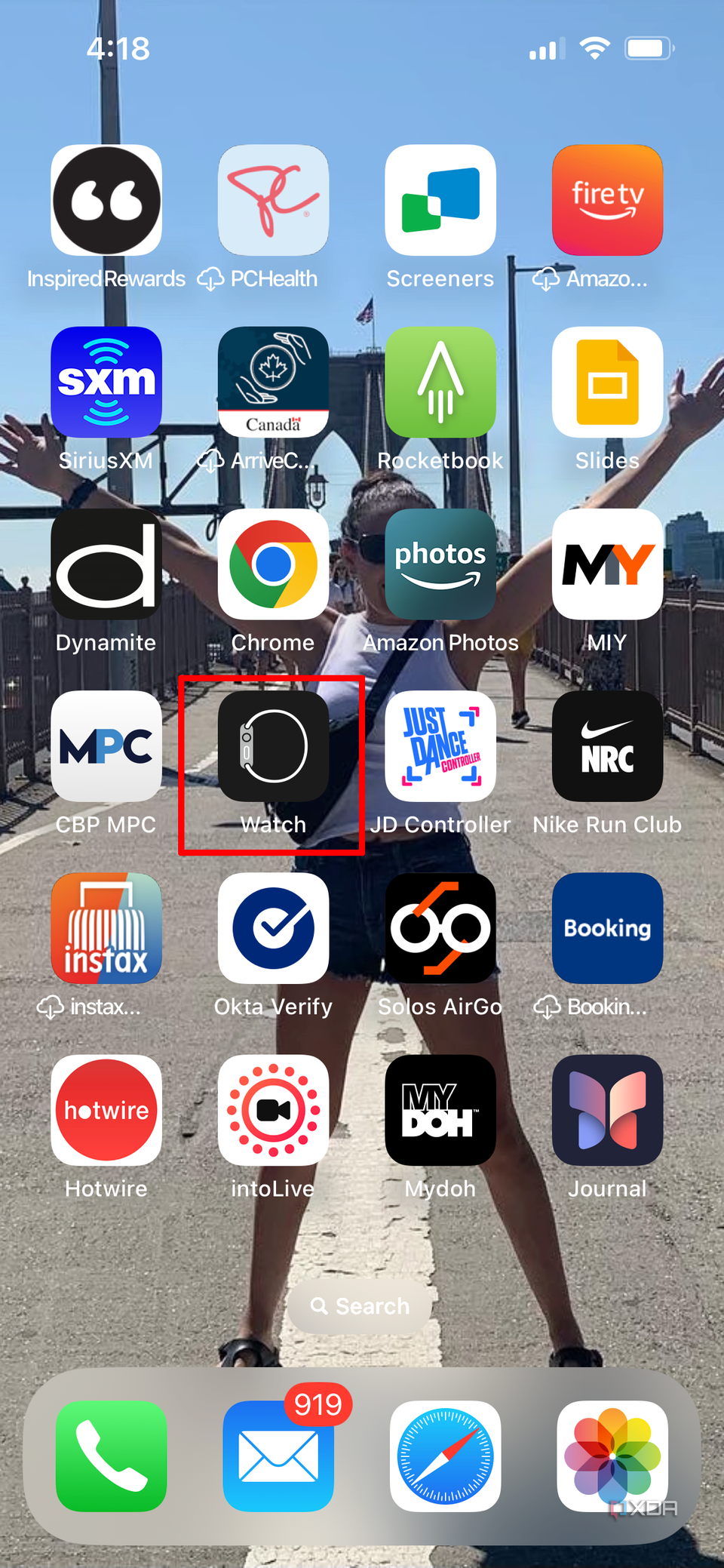Open Google Slides
Viewport: 724px width, 1568px height.
pyautogui.click(x=606, y=382)
